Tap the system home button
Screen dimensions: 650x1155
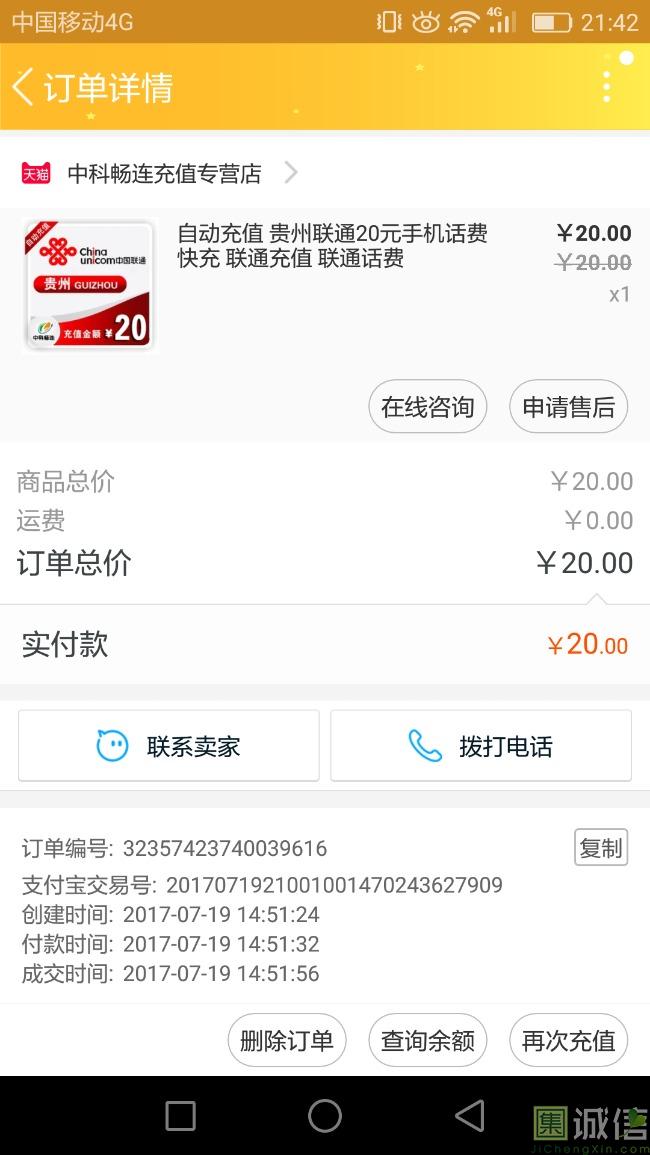325,1115
